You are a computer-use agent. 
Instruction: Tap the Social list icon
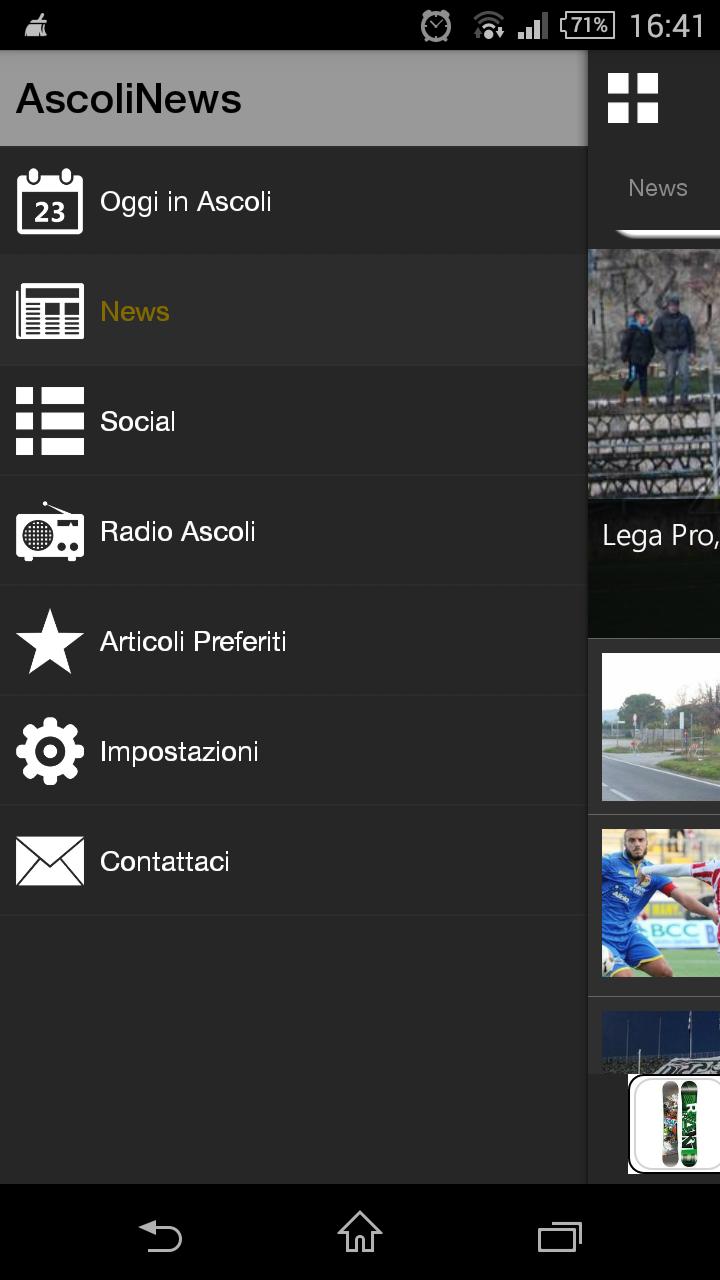(49, 420)
